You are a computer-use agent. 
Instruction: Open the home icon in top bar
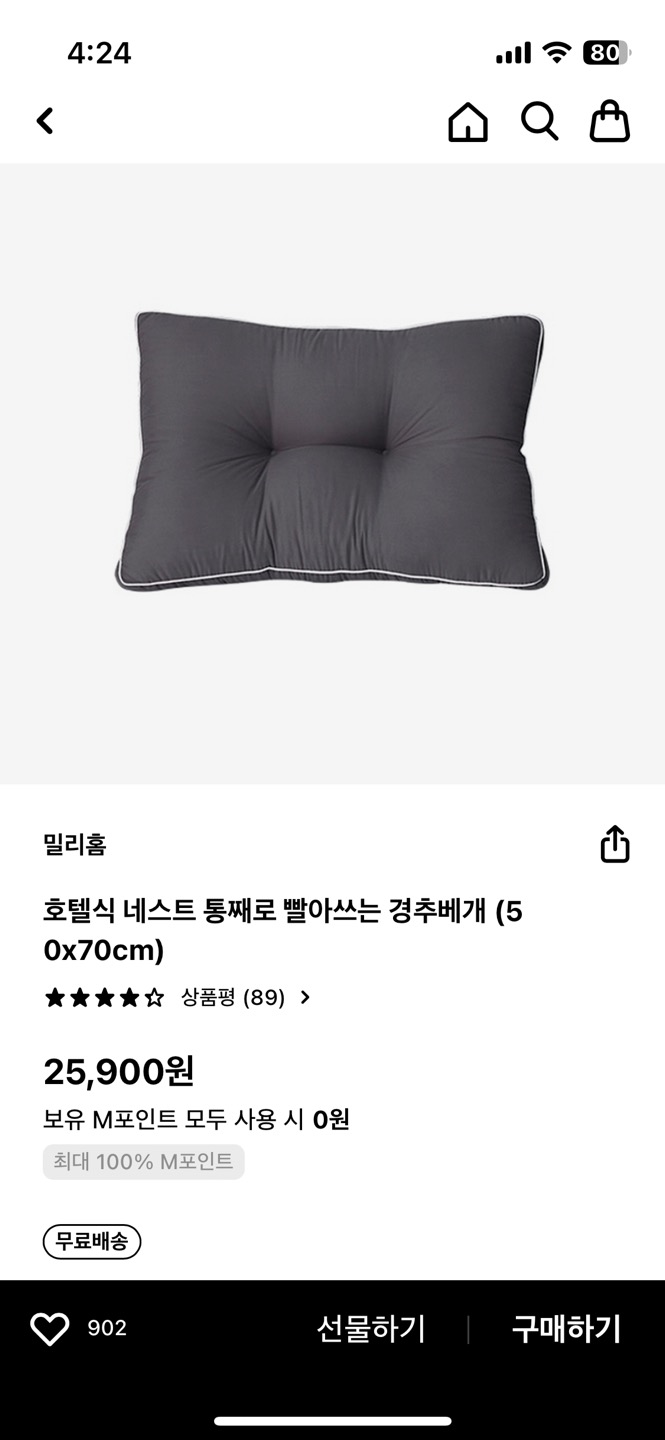point(467,122)
